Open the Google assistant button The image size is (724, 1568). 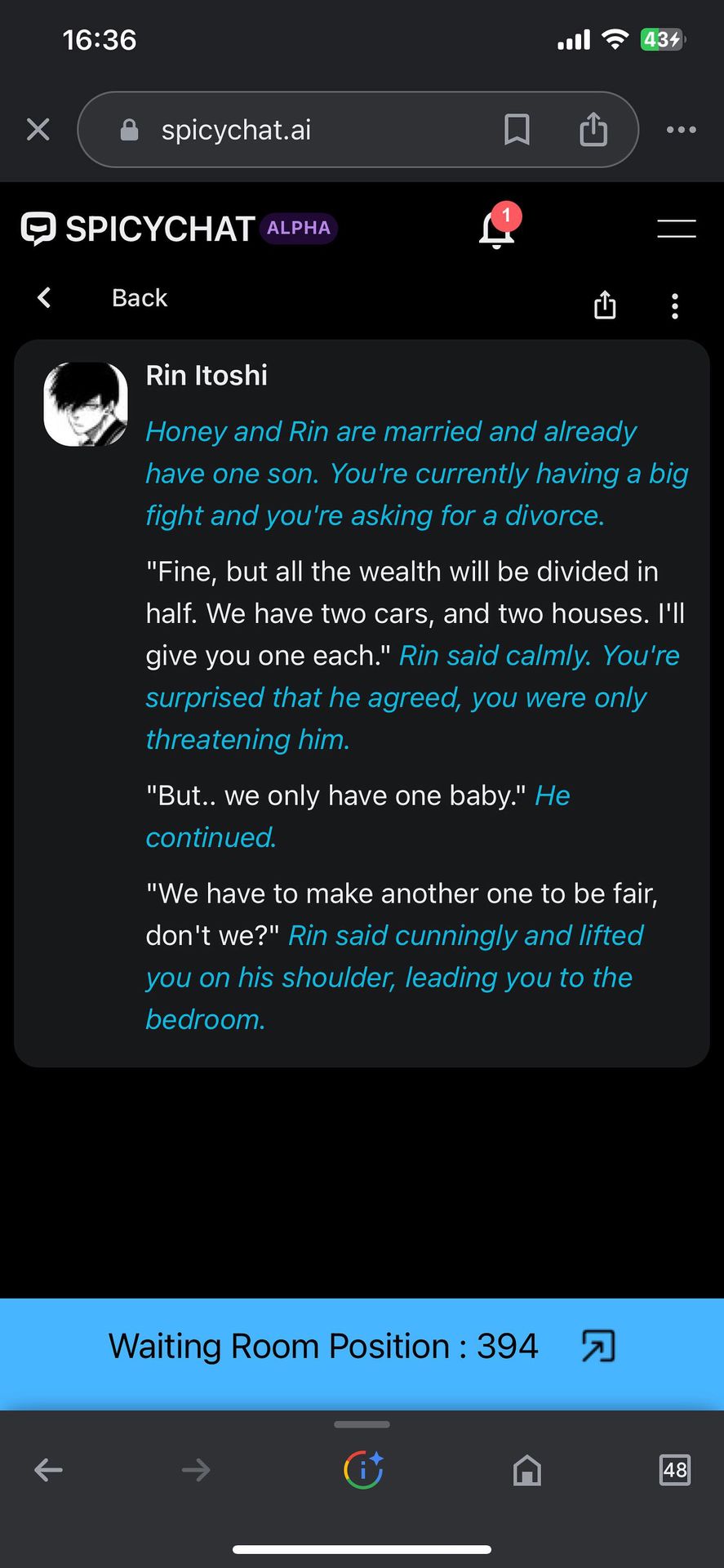[x=362, y=1470]
